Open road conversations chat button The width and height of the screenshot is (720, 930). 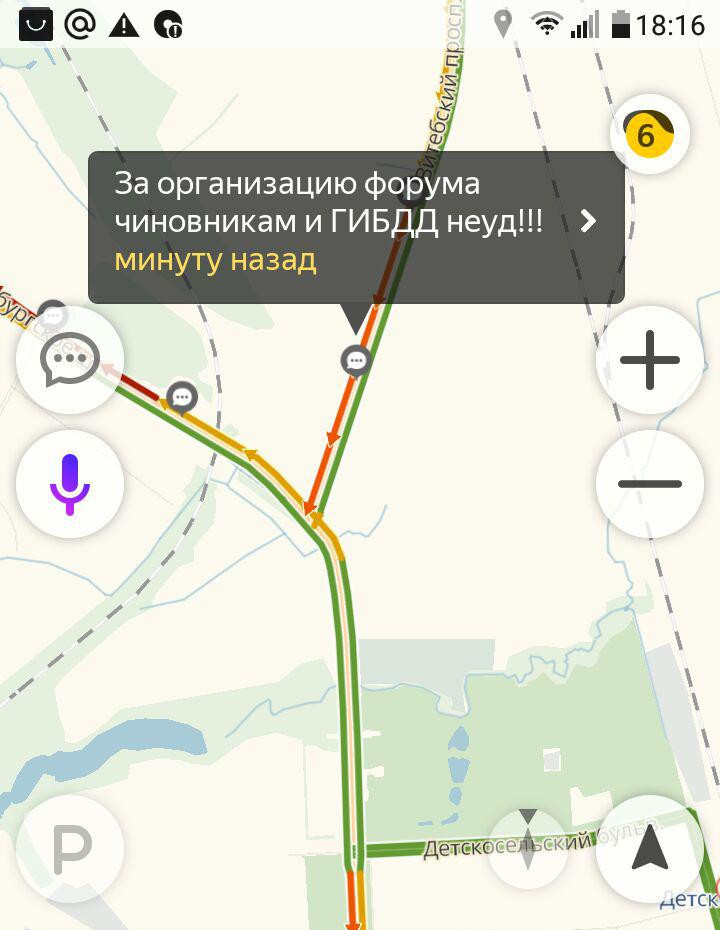tap(70, 360)
